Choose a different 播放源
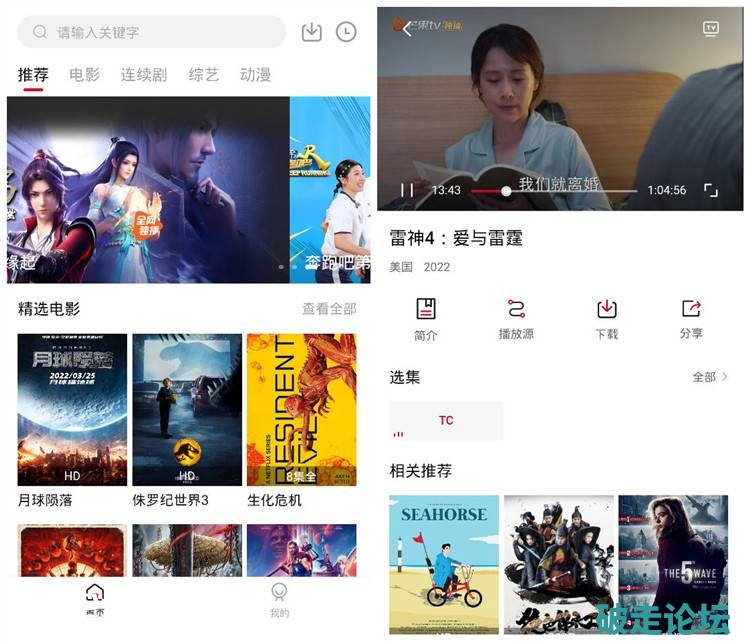This screenshot has height=641, width=750. point(516,318)
